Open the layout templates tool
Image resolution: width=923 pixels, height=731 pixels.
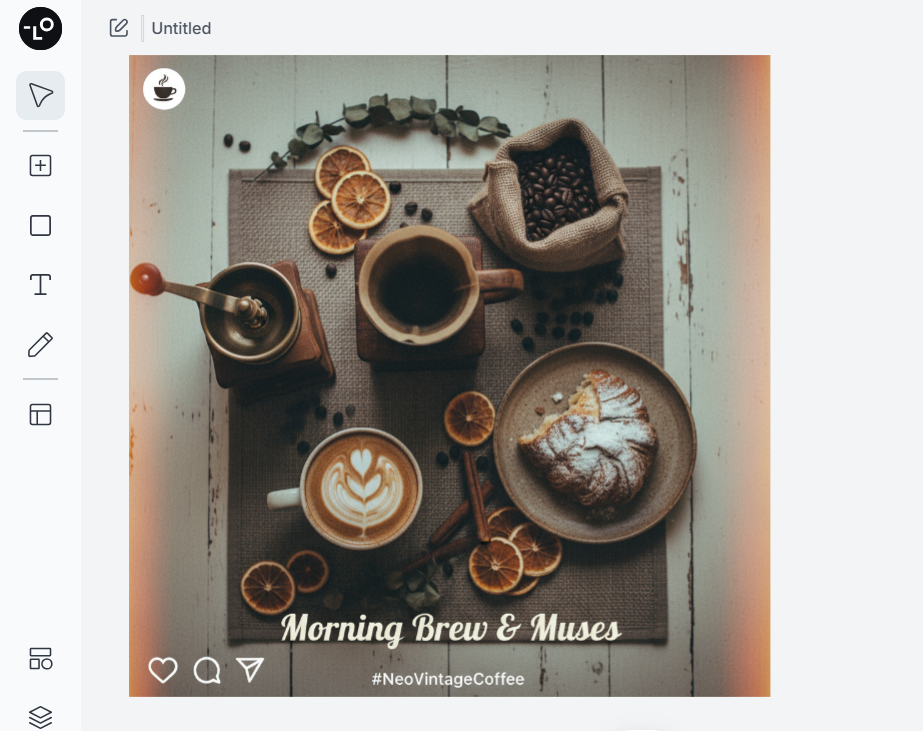40,414
